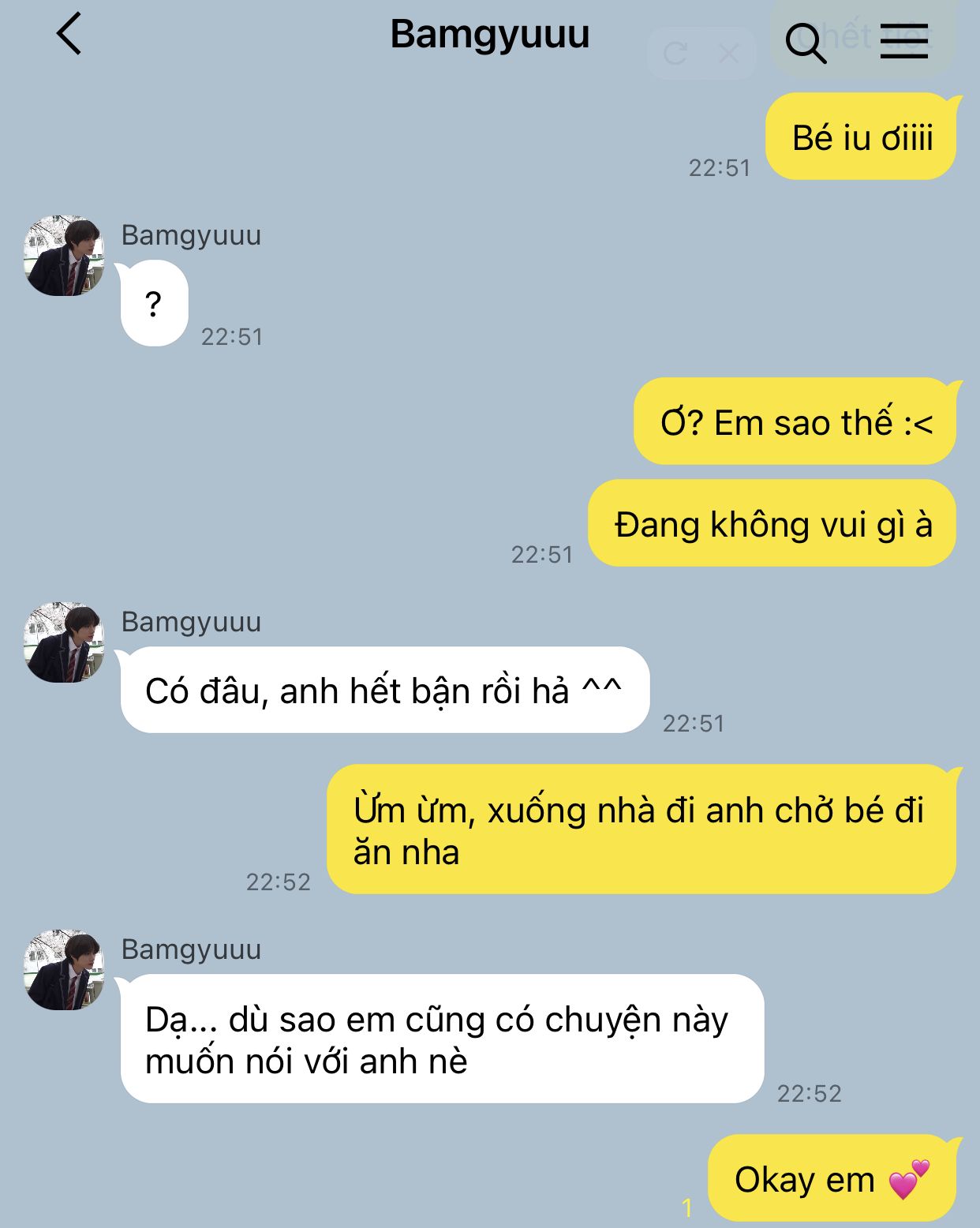Open the chat menu hamburger icon
Screen dimensions: 980x1228
[903, 39]
